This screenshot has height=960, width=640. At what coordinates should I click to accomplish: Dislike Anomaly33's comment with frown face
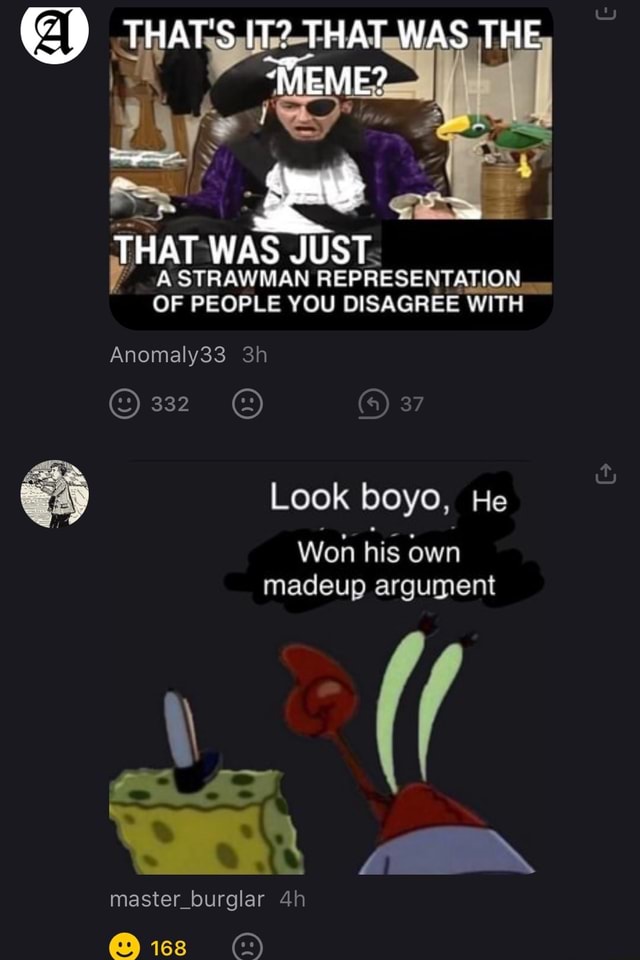[246, 404]
